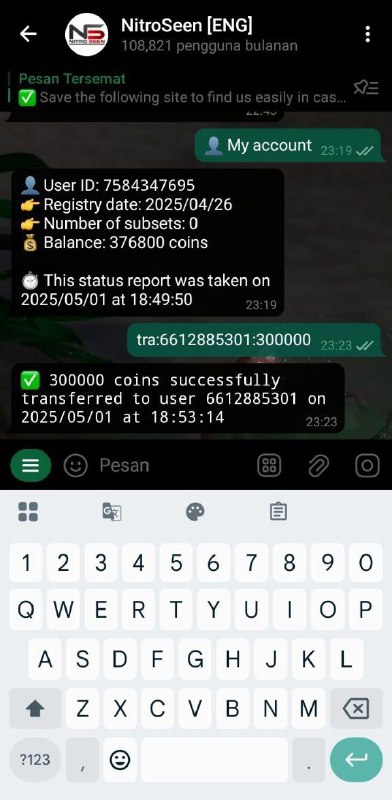This screenshot has height=800, width=392.
Task: Open the emoji picker beside Pesan field
Action: coord(76,465)
